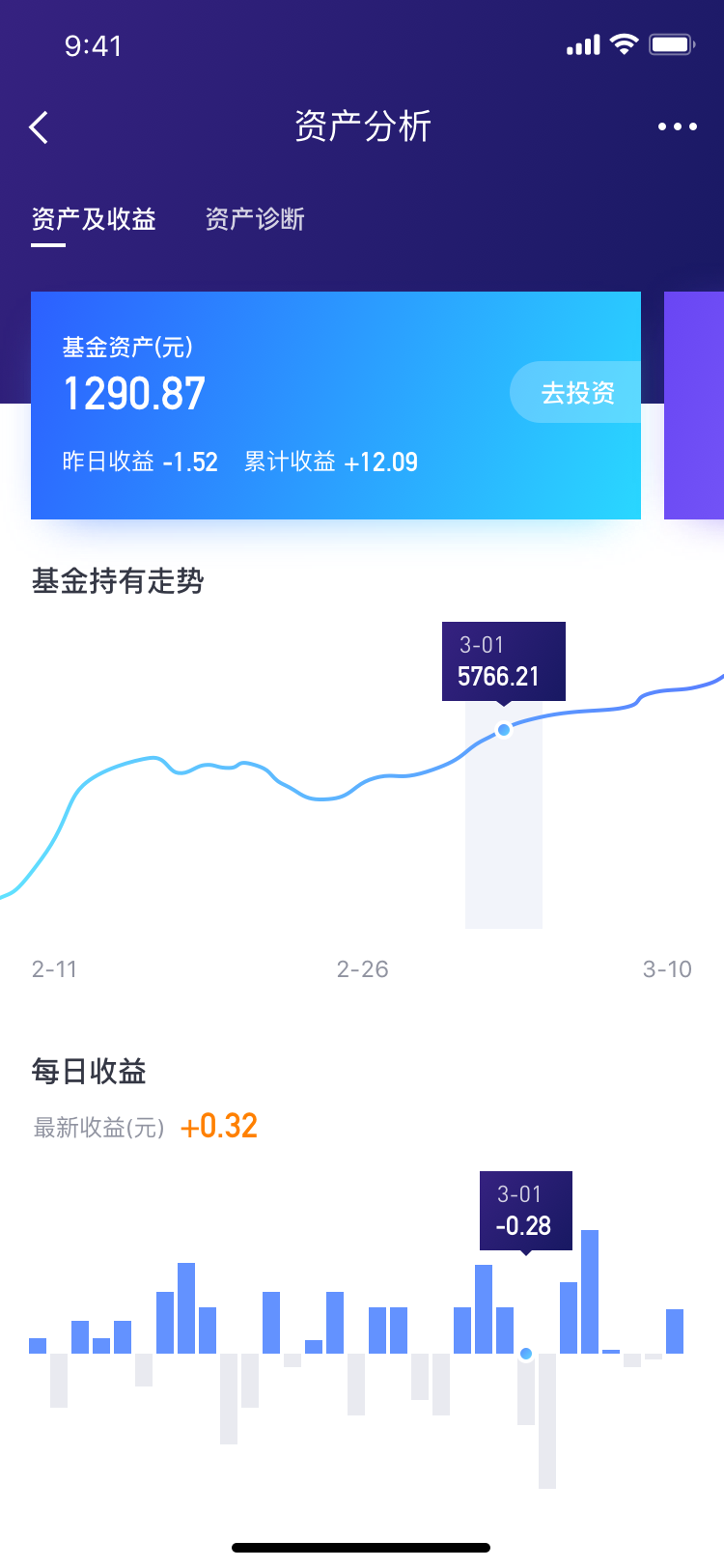Tap the 3-01 point on the trend line
Screen dimensions: 724x1568
pyautogui.click(x=503, y=730)
